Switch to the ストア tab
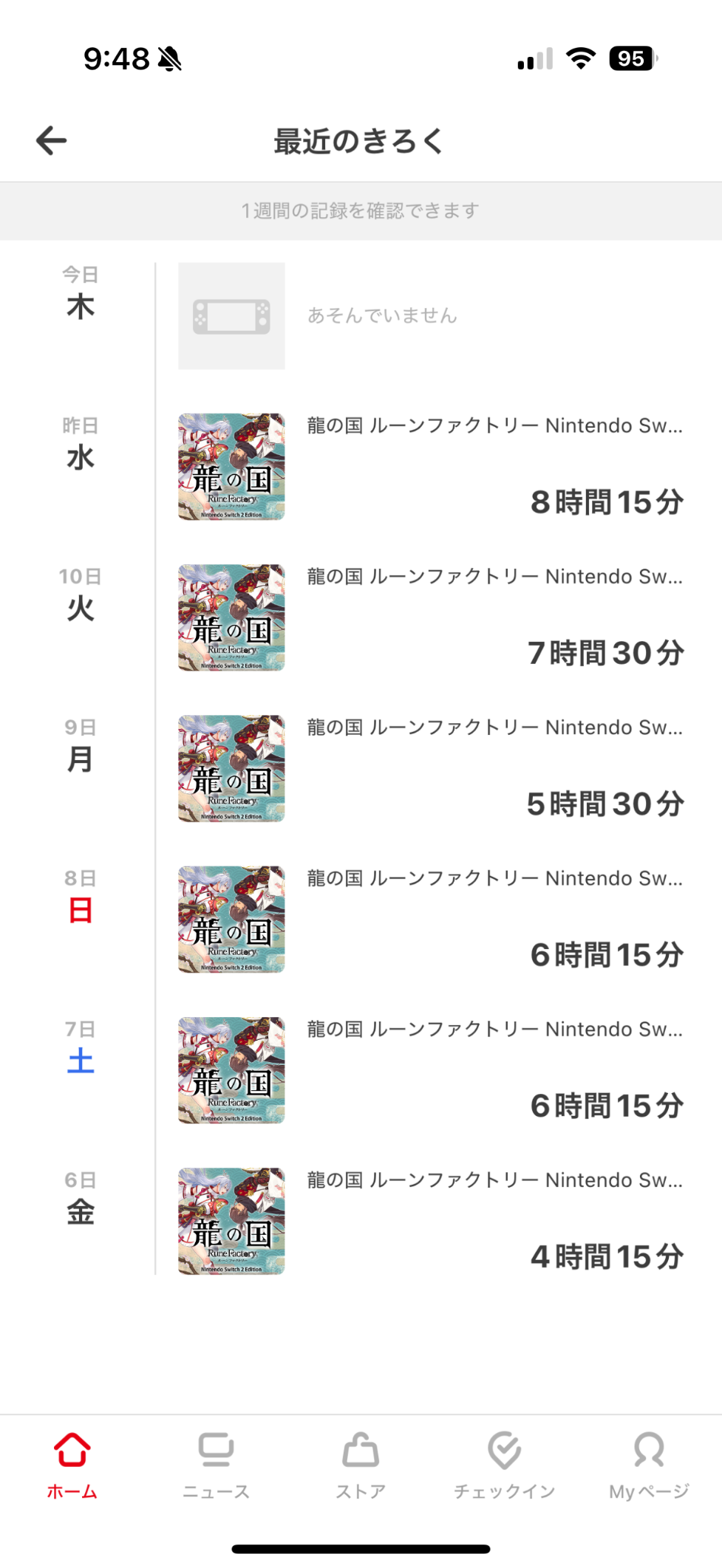 pos(361,1466)
